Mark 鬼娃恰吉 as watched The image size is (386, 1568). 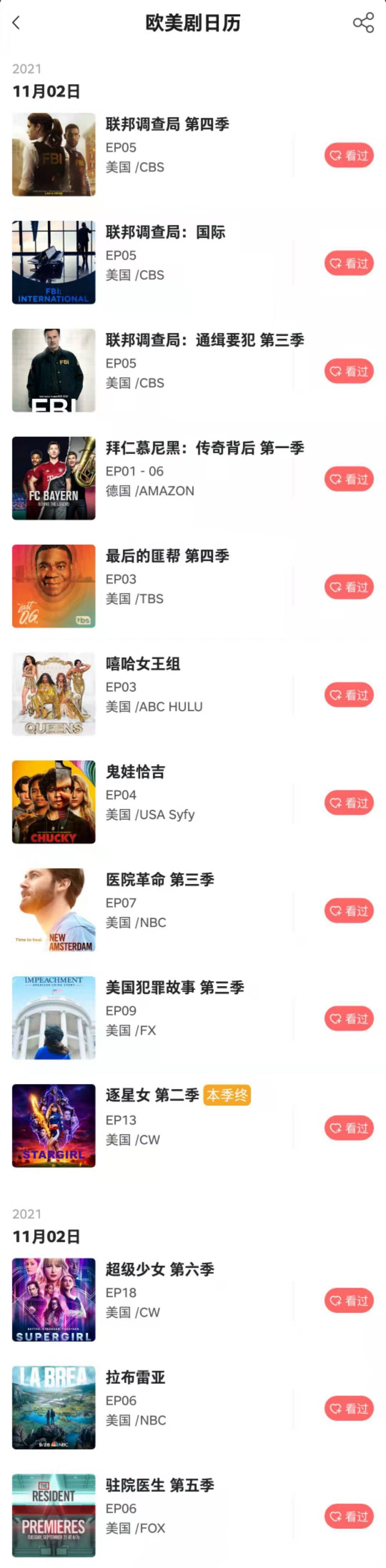pyautogui.click(x=348, y=802)
